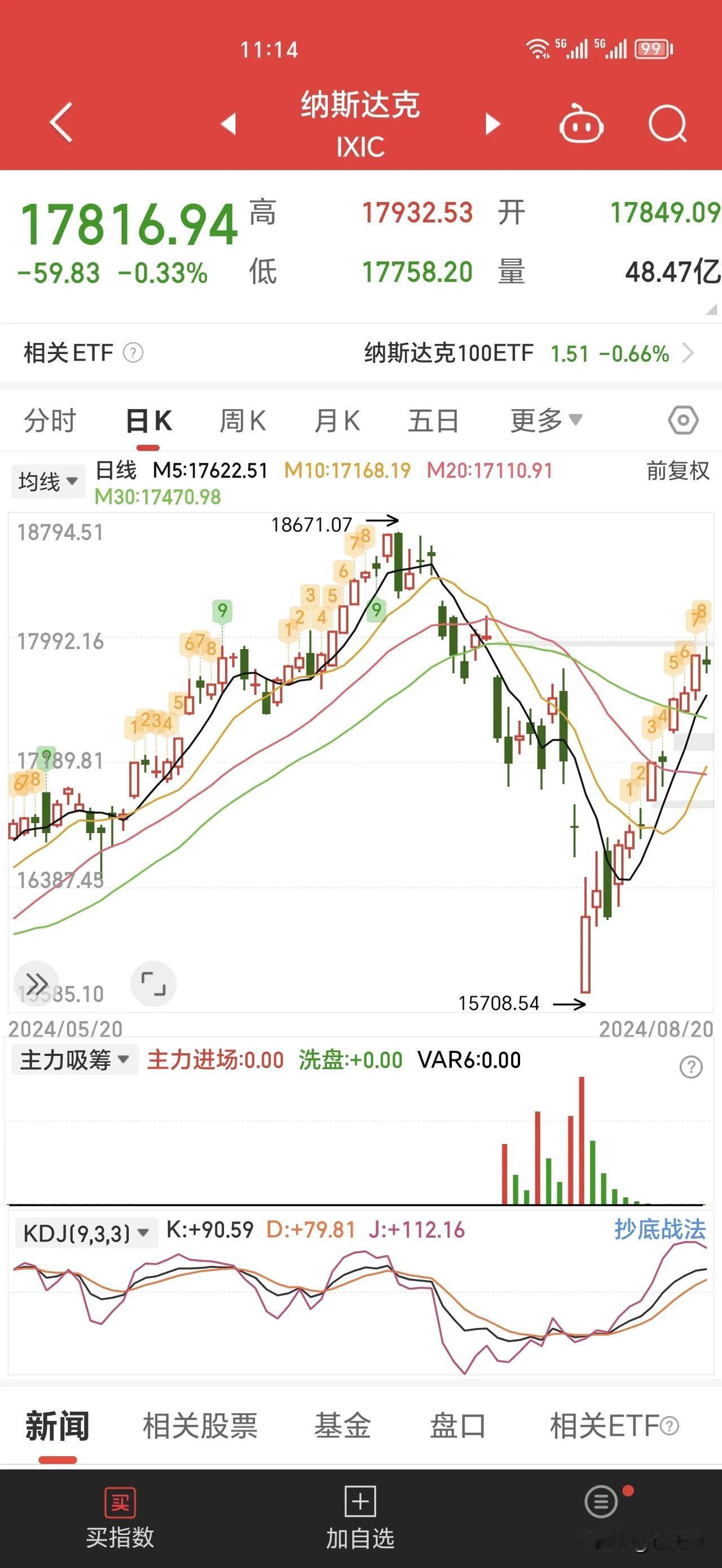Switch to the previous index with left triangle
The width and height of the screenshot is (722, 1568).
click(228, 124)
